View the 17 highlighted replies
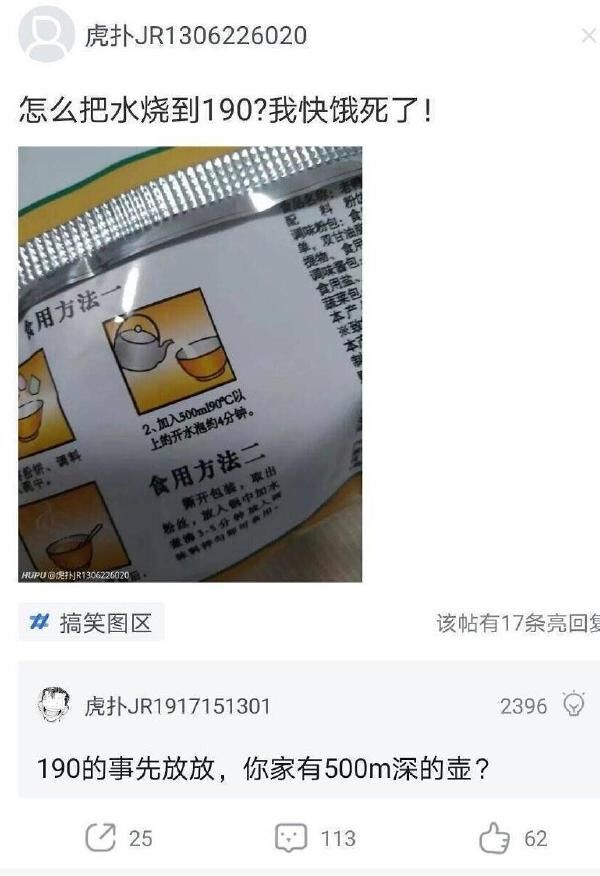The width and height of the screenshot is (600, 876). pyautogui.click(x=517, y=624)
